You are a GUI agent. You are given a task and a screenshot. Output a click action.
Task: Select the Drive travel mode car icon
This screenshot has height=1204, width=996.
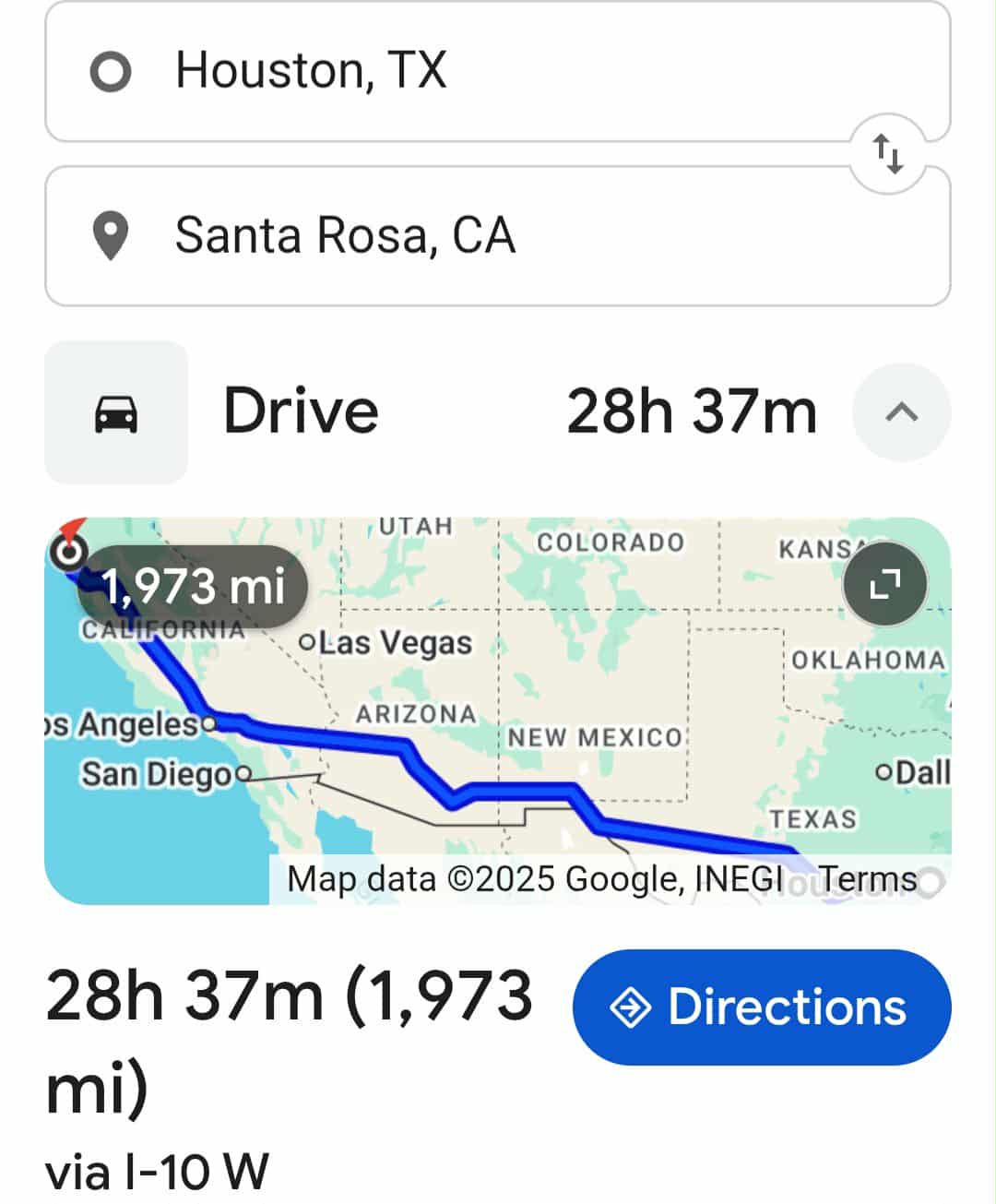(116, 412)
